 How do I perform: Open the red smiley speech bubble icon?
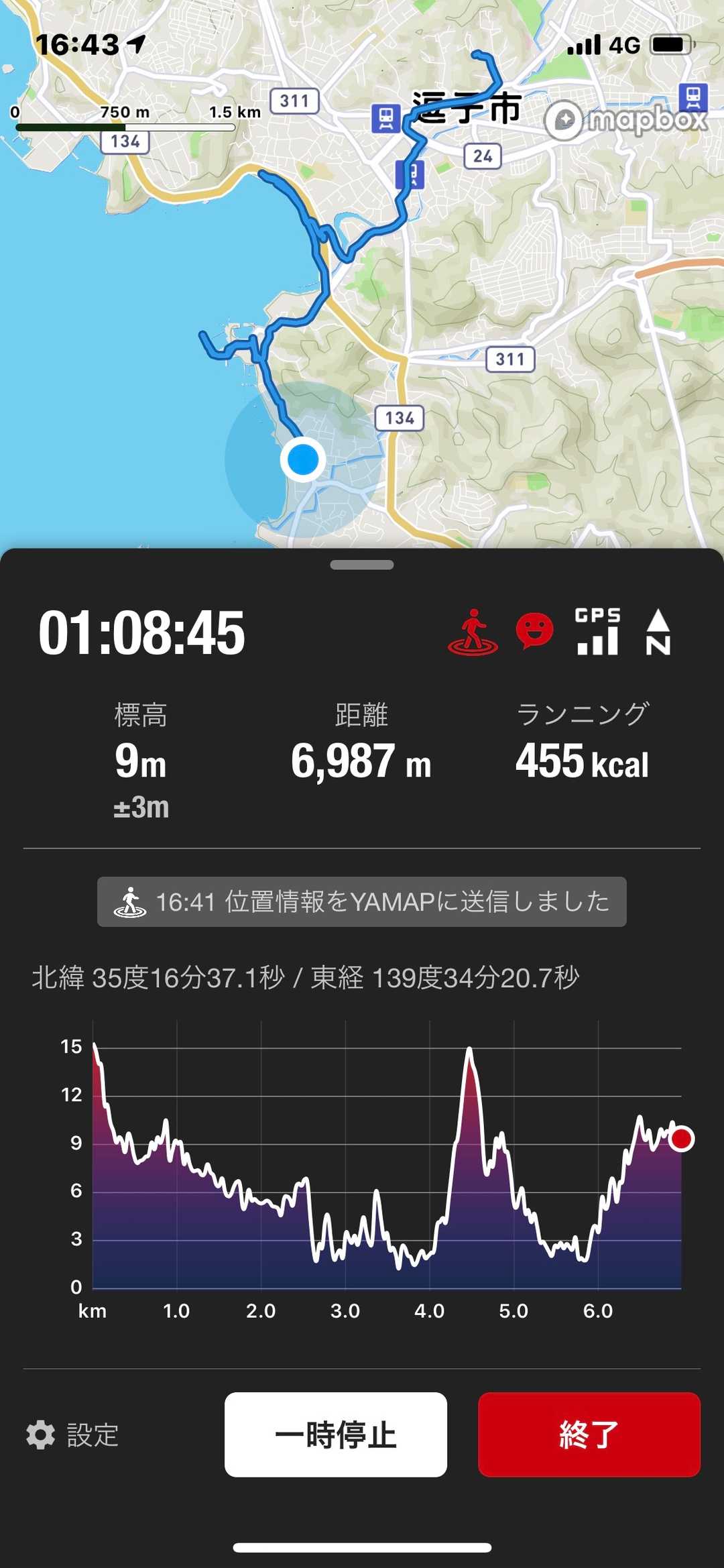click(x=534, y=632)
